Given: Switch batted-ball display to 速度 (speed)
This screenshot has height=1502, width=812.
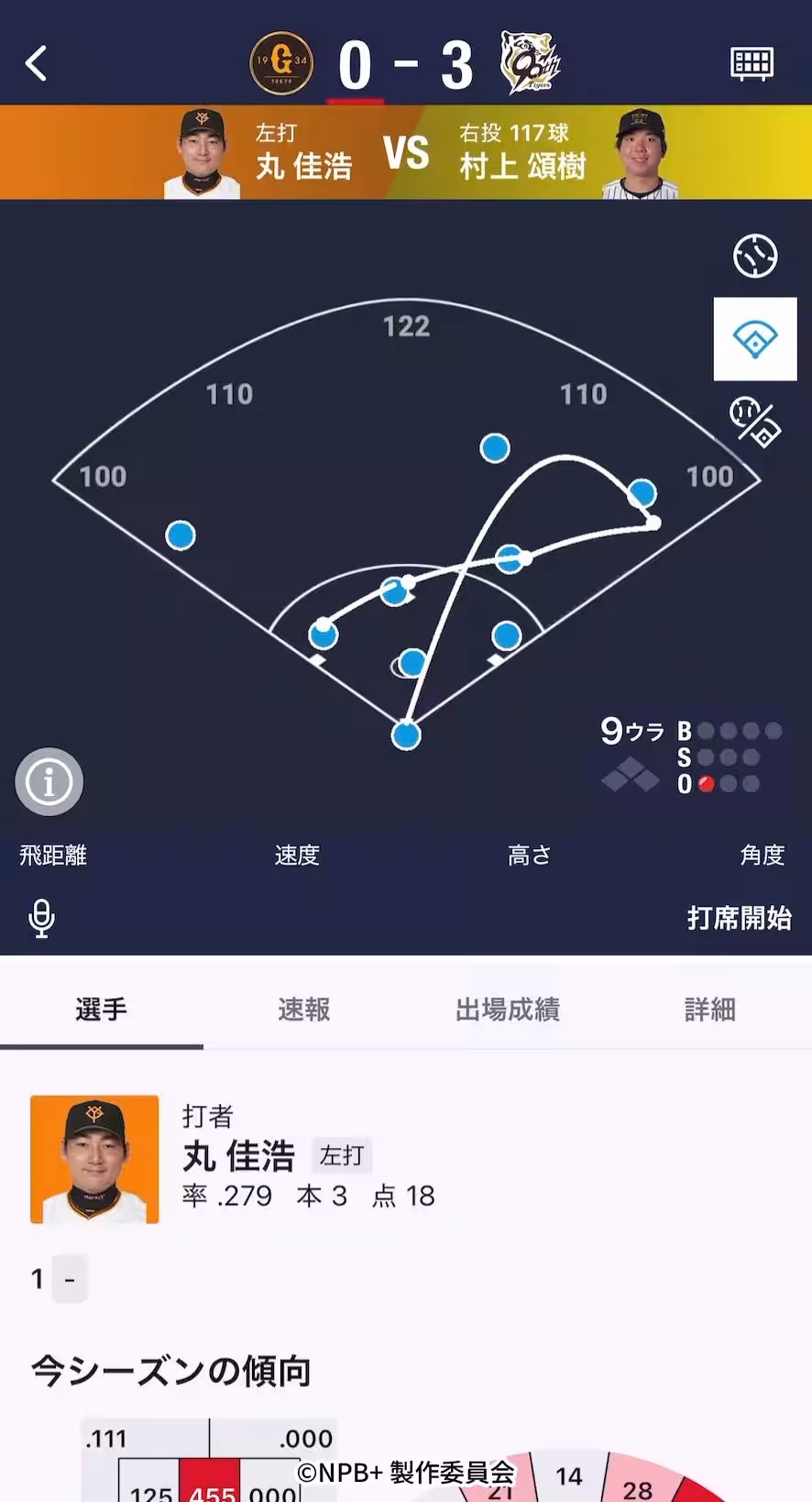Looking at the screenshot, I should [296, 856].
